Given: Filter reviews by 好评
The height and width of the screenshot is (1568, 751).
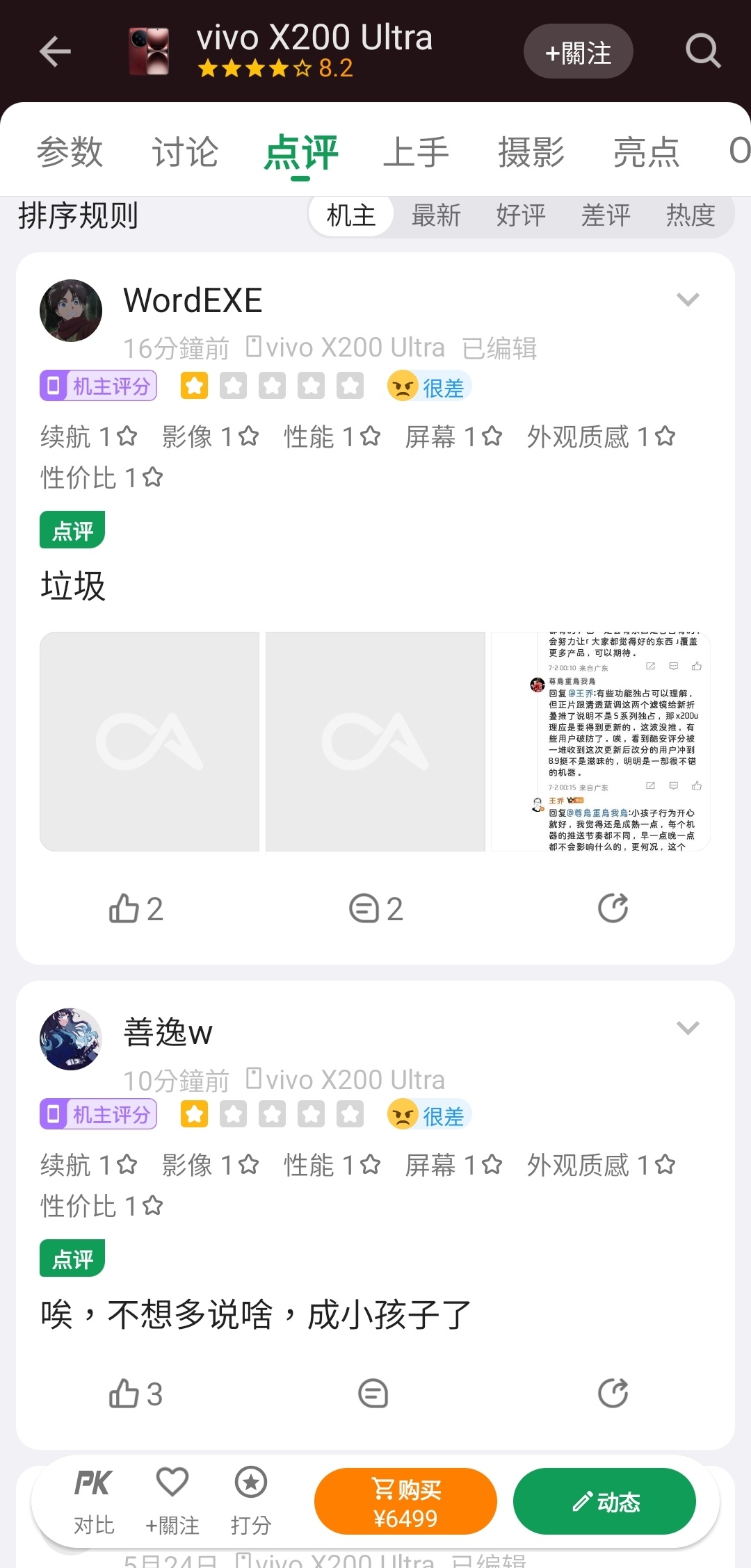Looking at the screenshot, I should click(x=521, y=215).
